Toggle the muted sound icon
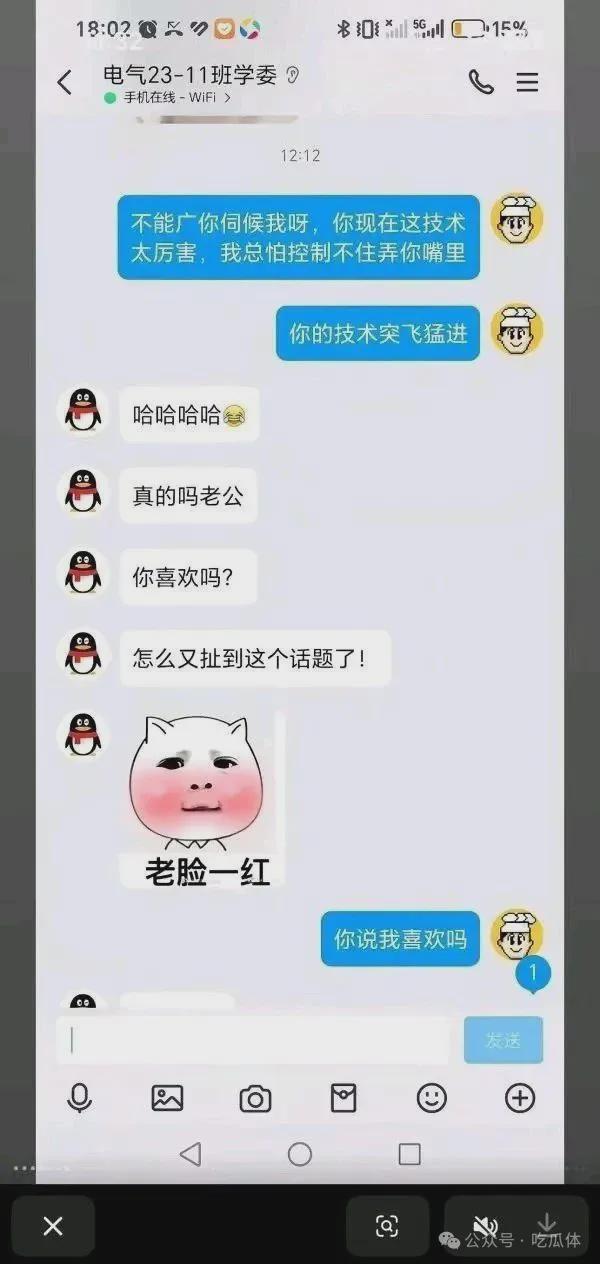The width and height of the screenshot is (600, 1264). [x=485, y=1226]
